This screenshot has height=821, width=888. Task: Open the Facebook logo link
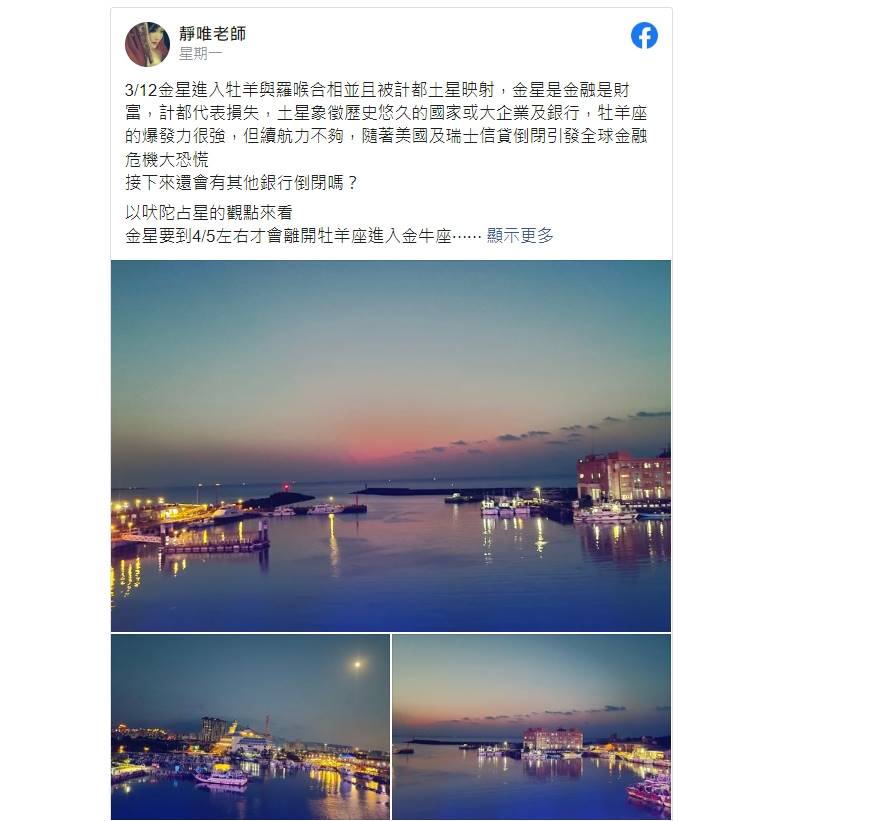[644, 36]
